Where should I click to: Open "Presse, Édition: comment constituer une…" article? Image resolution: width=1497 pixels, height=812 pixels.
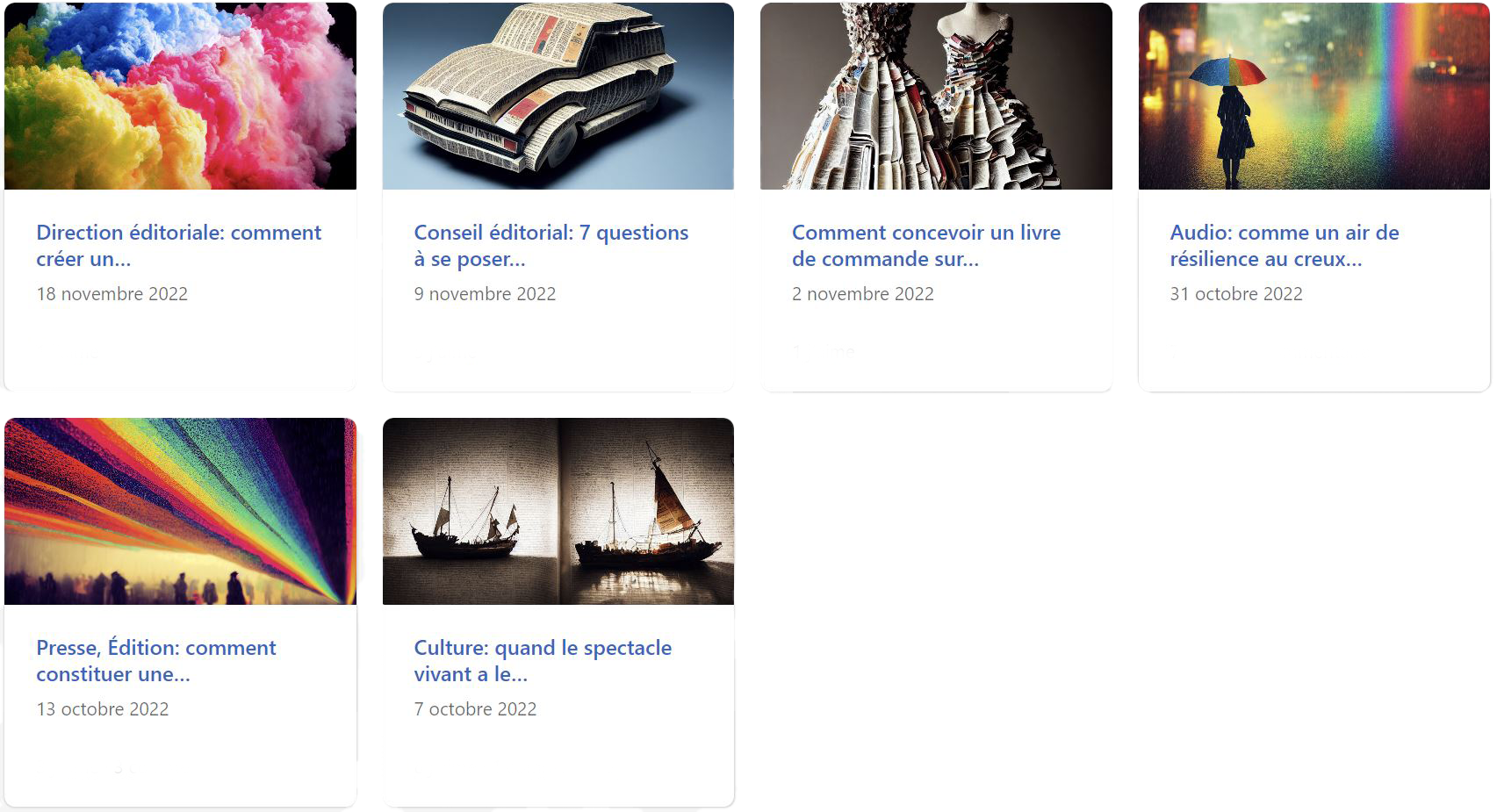click(x=155, y=661)
